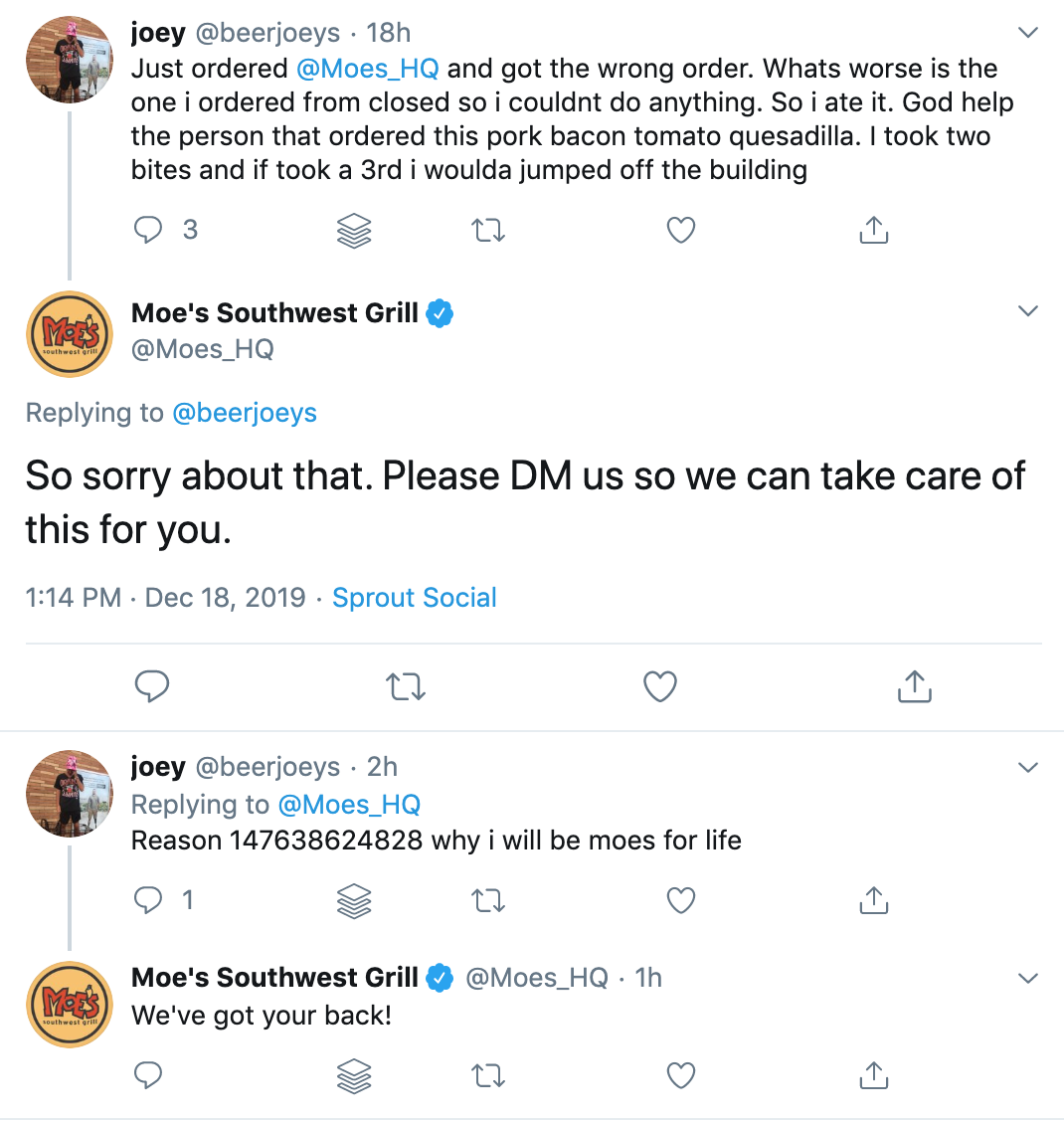The width and height of the screenshot is (1064, 1124).
Task: Share joey's wrong order tweet
Action: [872, 231]
